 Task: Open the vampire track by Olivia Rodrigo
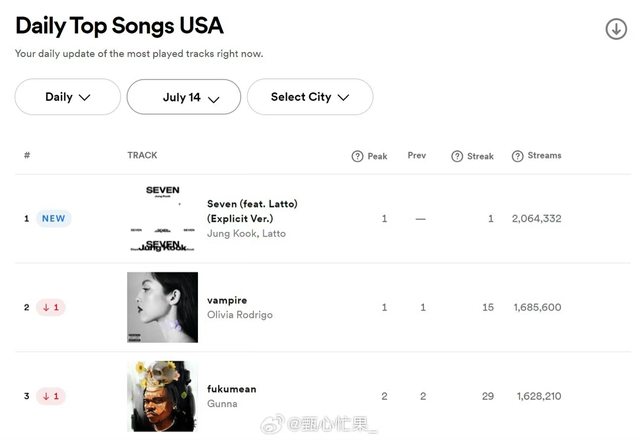227,300
